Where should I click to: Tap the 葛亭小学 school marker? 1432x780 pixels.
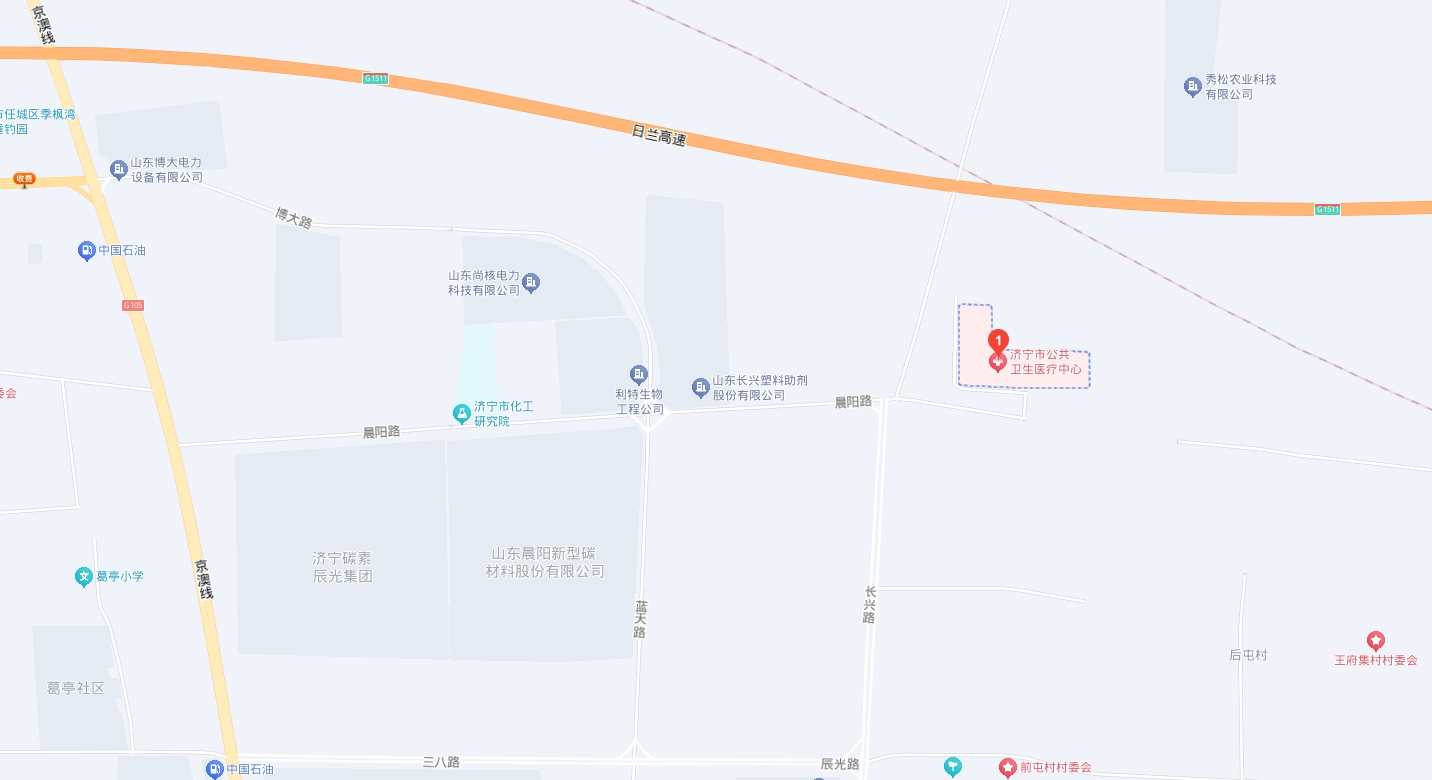point(85,576)
